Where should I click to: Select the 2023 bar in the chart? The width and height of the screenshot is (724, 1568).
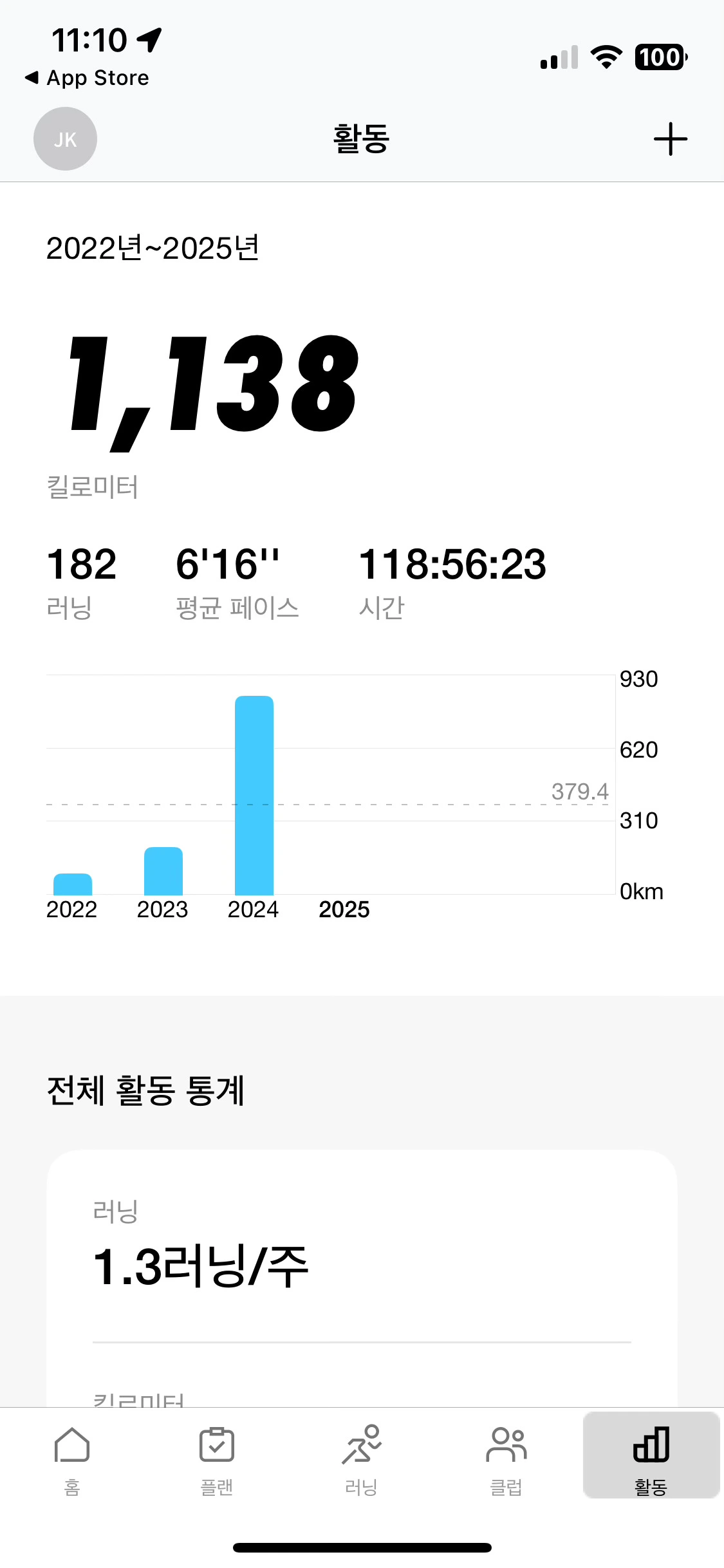pyautogui.click(x=163, y=871)
